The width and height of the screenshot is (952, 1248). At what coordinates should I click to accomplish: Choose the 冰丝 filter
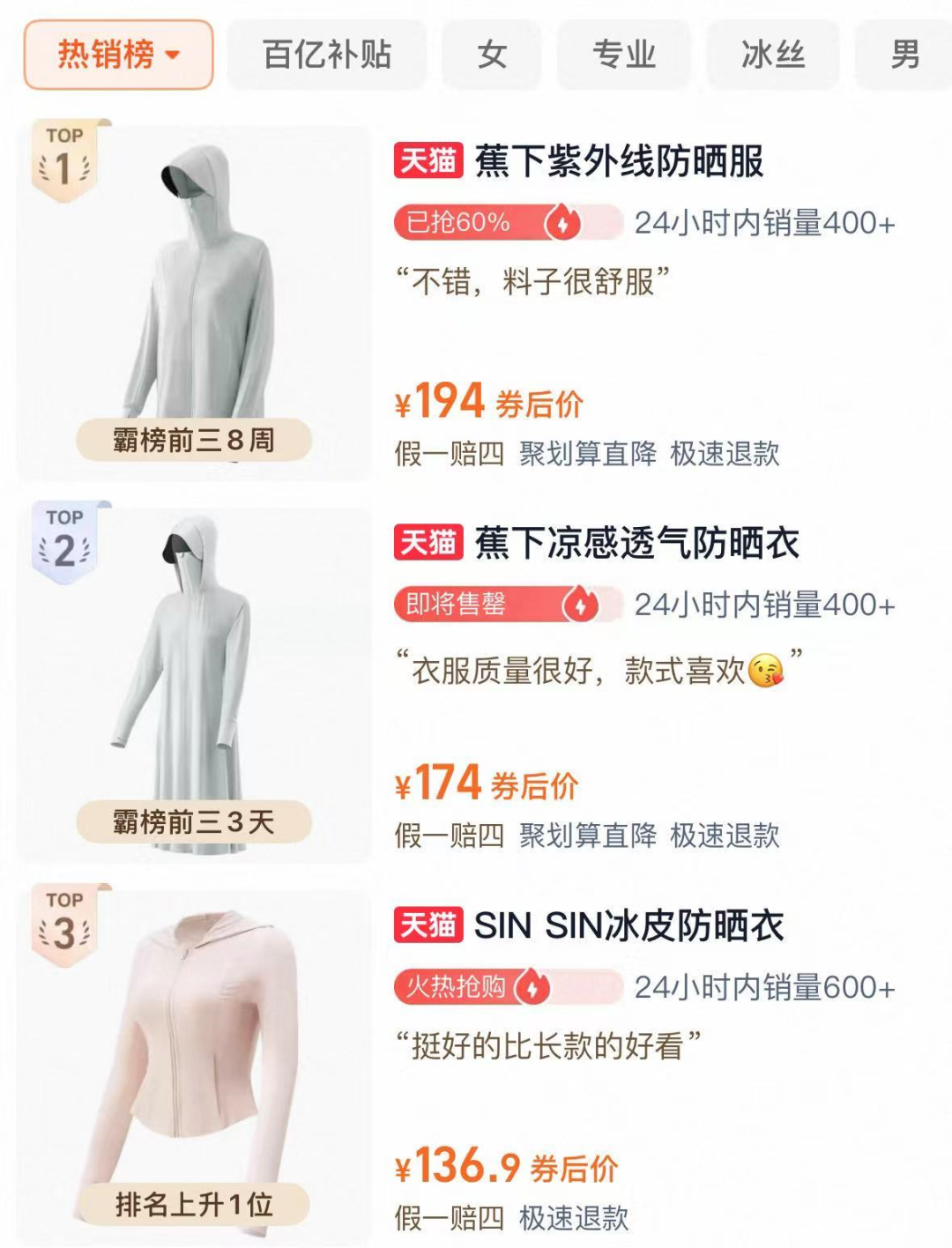(772, 55)
